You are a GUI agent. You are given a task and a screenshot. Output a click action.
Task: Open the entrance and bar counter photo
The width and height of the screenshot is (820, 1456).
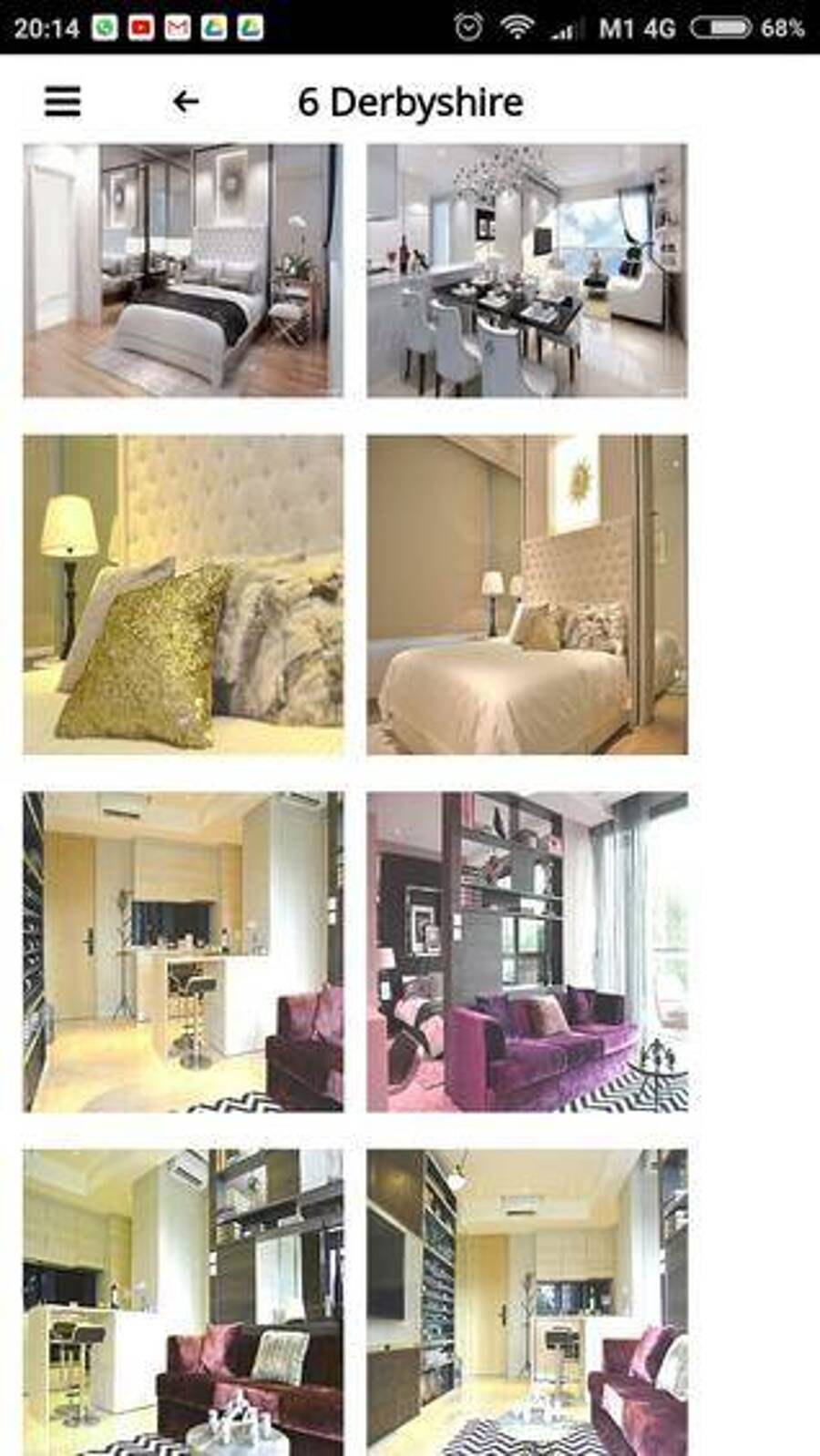click(183, 952)
